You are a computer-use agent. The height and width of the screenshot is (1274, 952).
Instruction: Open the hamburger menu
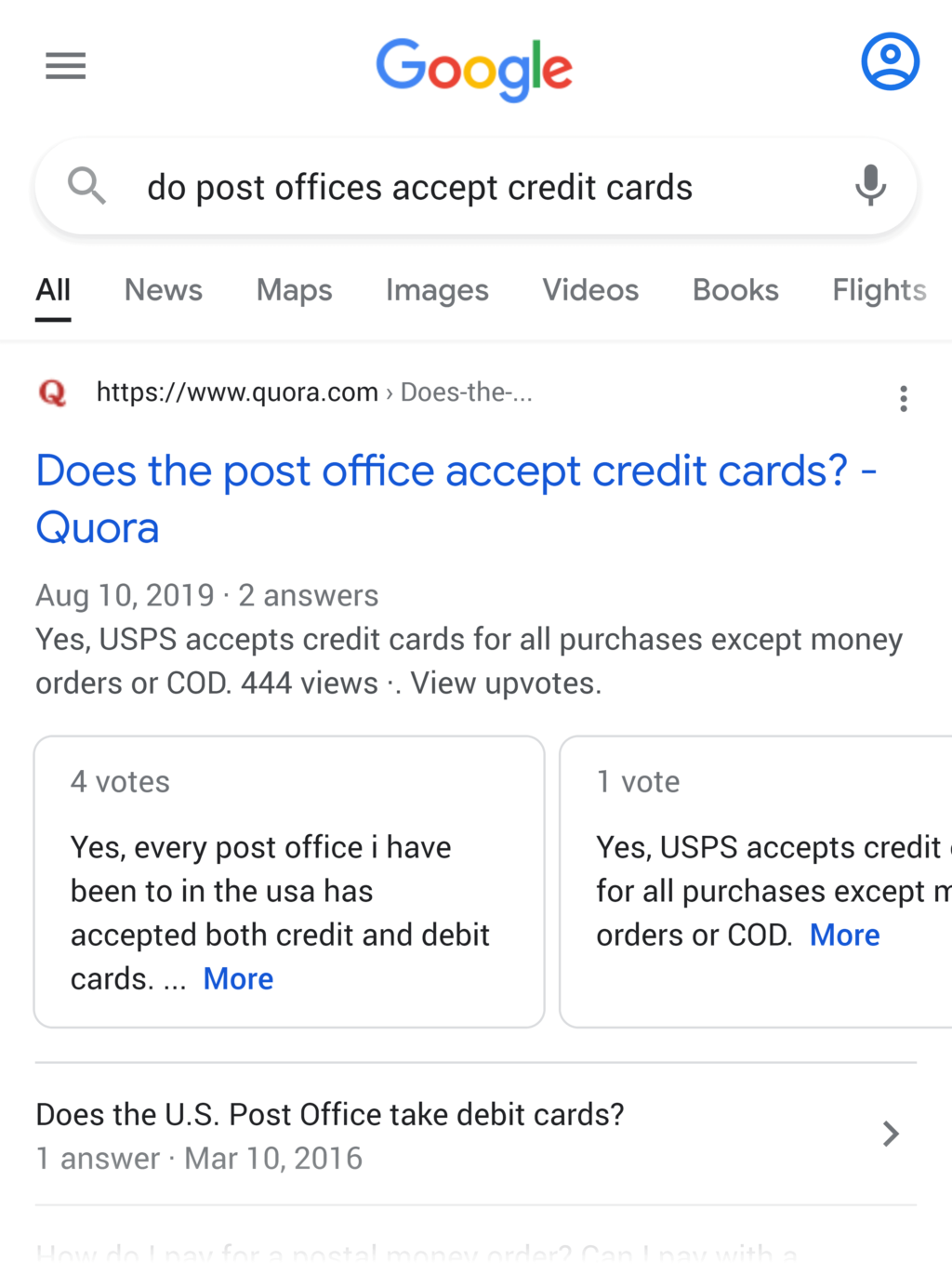(x=65, y=66)
